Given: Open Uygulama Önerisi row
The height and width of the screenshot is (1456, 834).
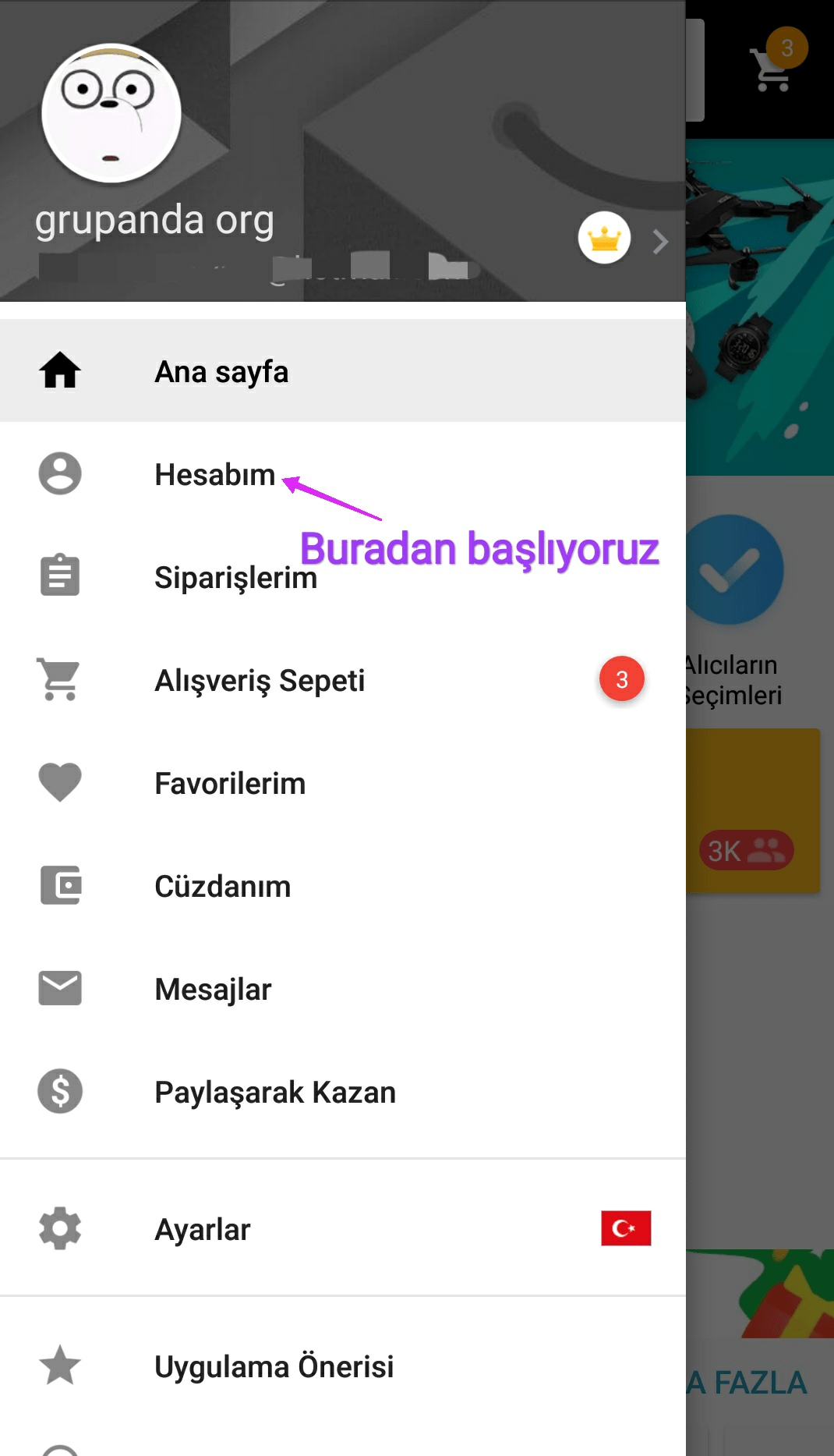Looking at the screenshot, I should (274, 1366).
